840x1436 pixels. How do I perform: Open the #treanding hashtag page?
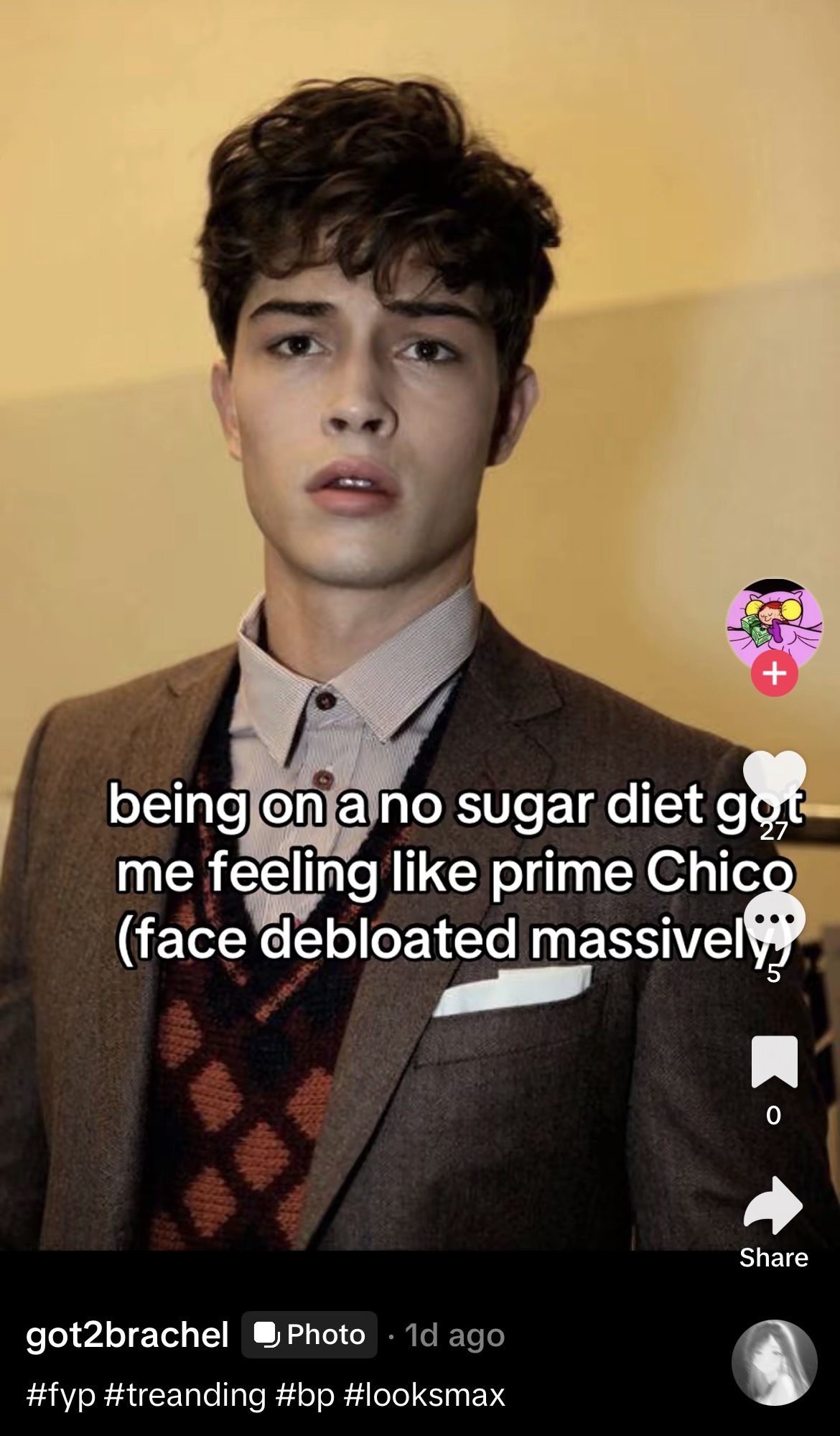(x=185, y=1395)
